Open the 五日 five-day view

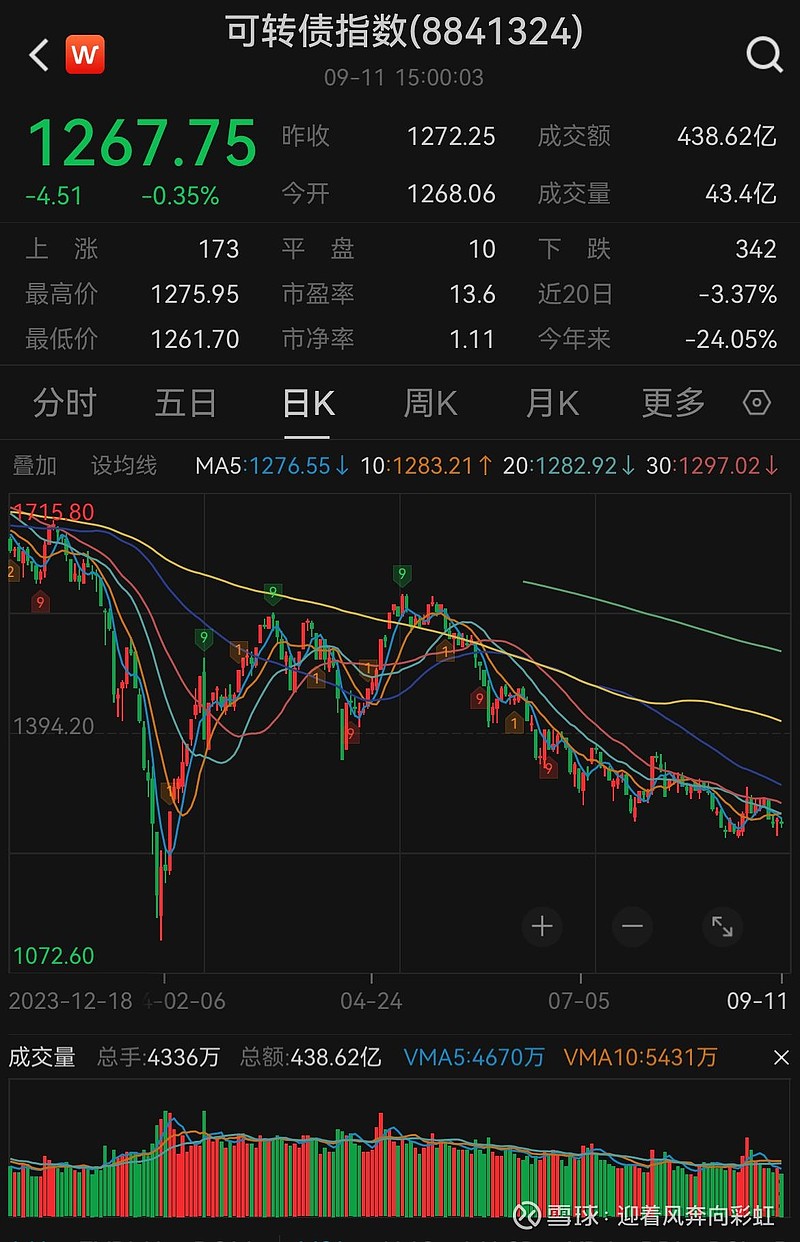(185, 402)
